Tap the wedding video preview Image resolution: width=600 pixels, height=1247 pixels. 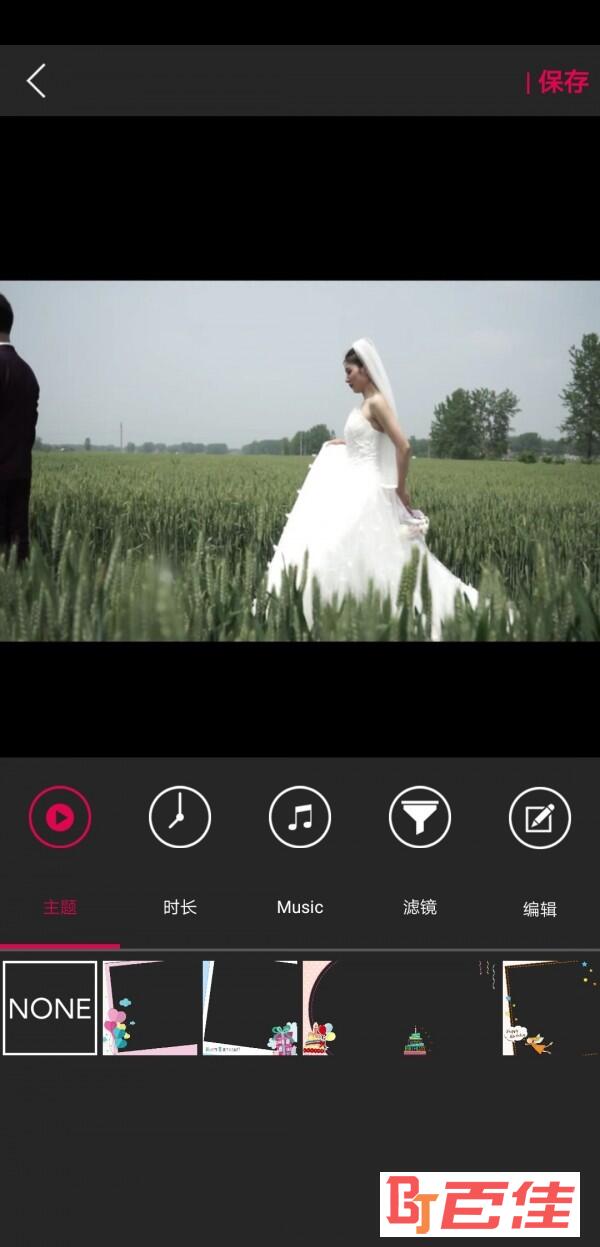point(300,460)
